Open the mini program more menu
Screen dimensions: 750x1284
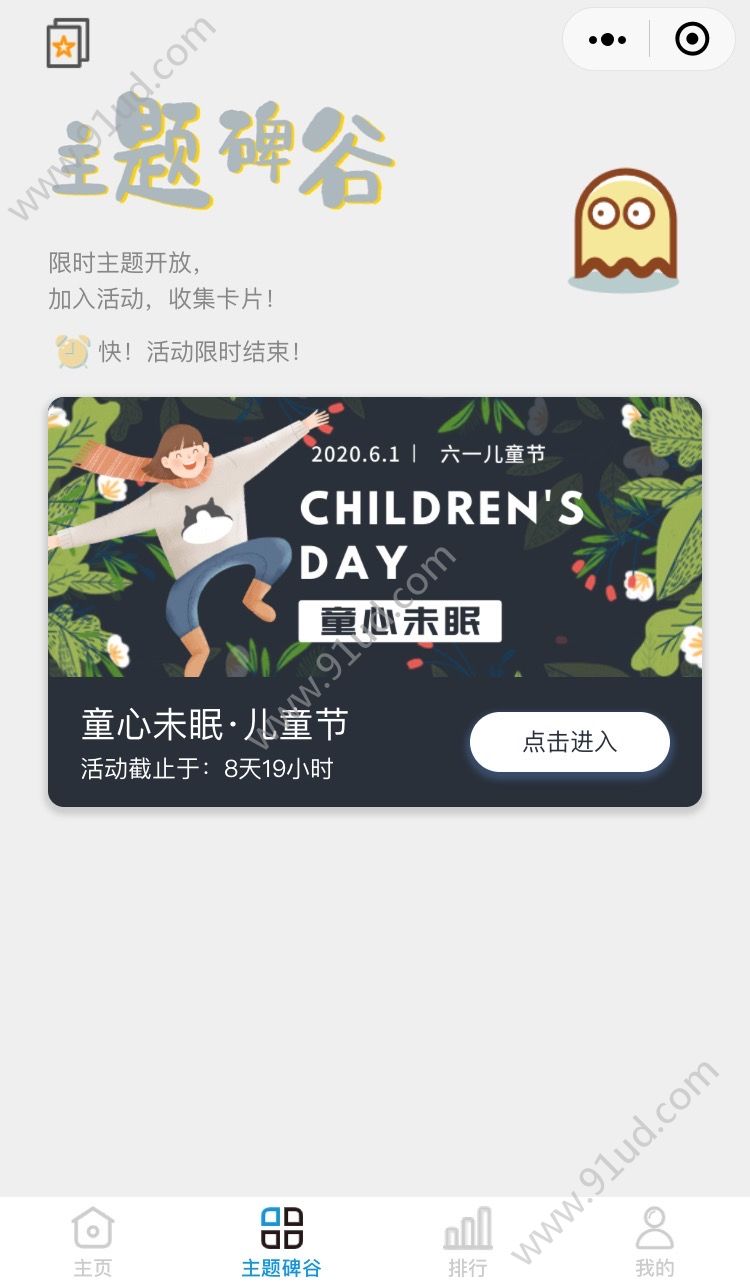tap(607, 40)
